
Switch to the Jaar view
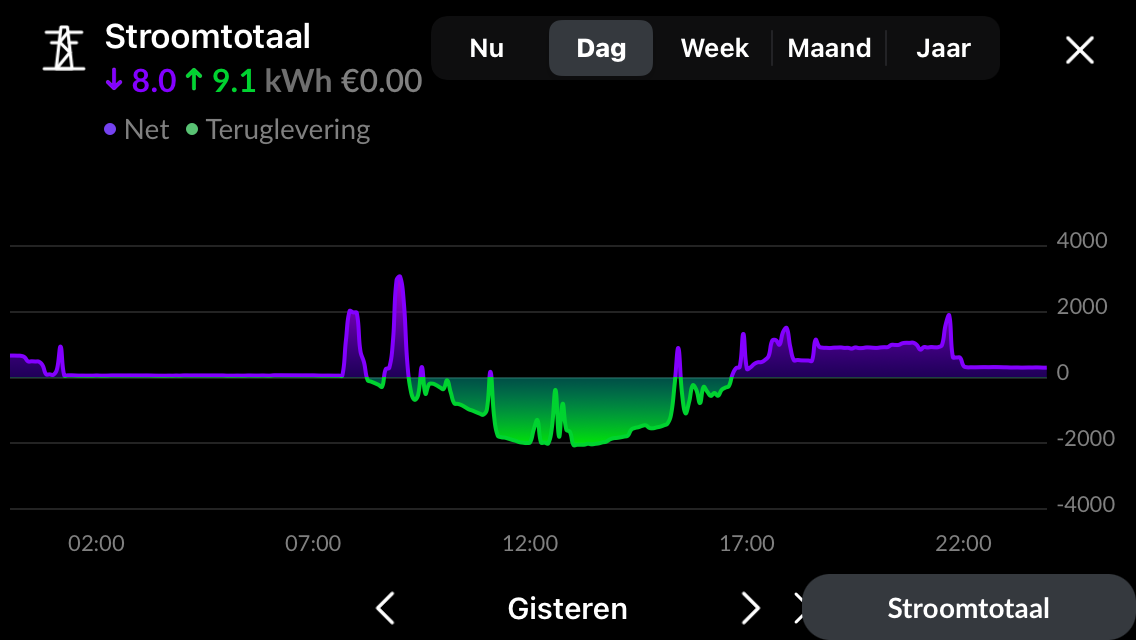tap(943, 48)
